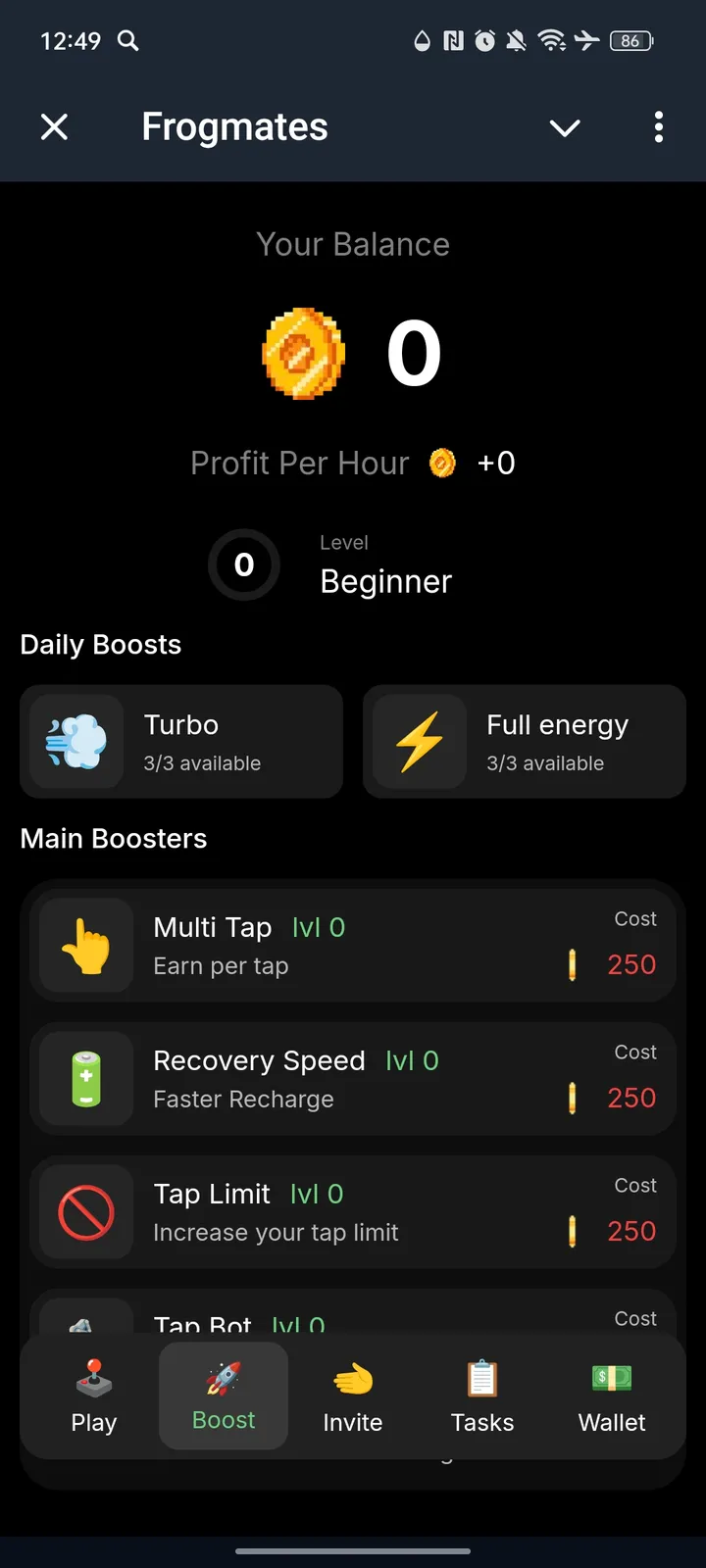
Task: Open the search icon in the status bar
Action: (x=127, y=41)
